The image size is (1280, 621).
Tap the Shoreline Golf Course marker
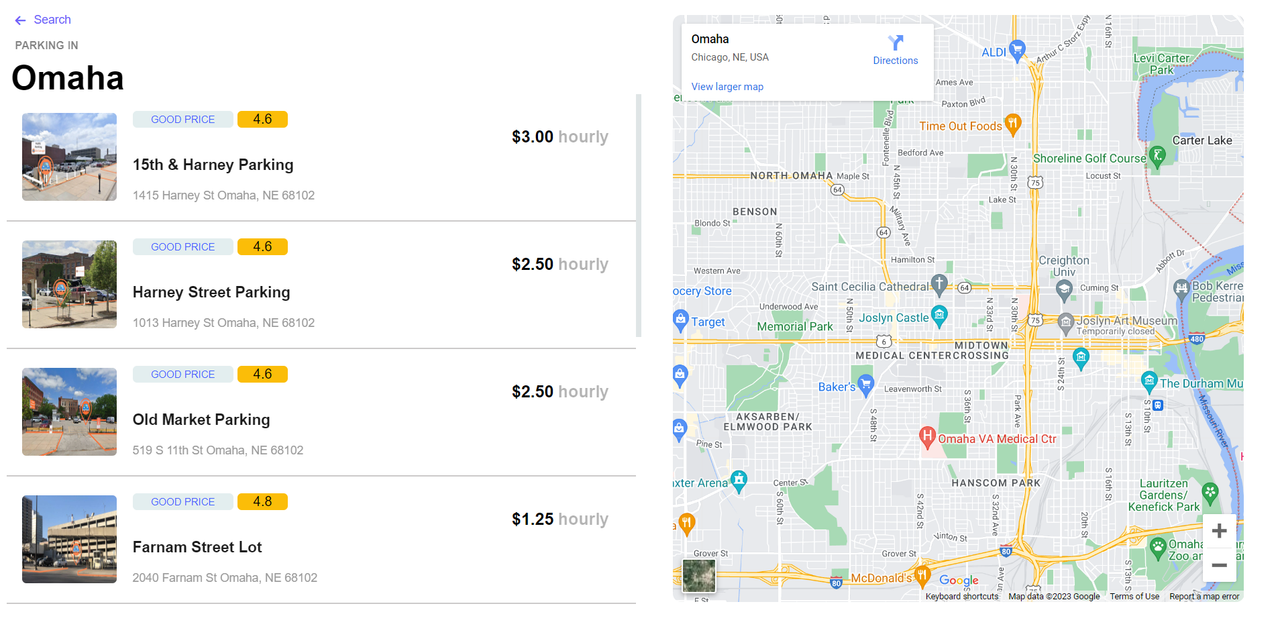[1157, 157]
